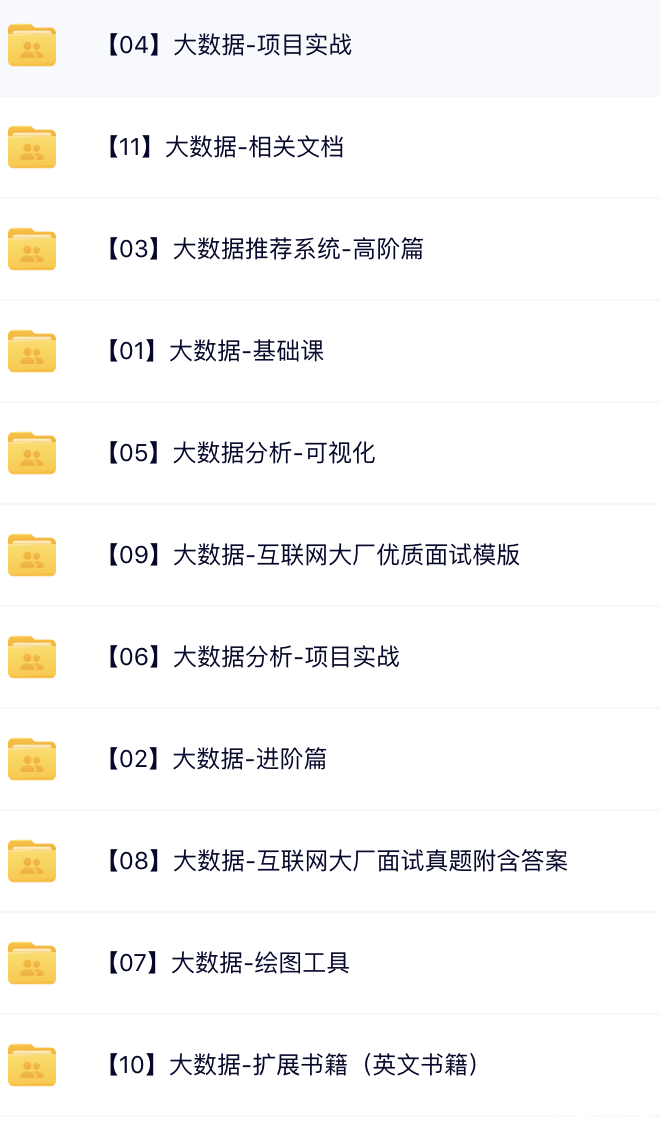660x1142 pixels.
Task: Open the 【07】大数据-绘图工具 folder
Action: click(x=330, y=964)
